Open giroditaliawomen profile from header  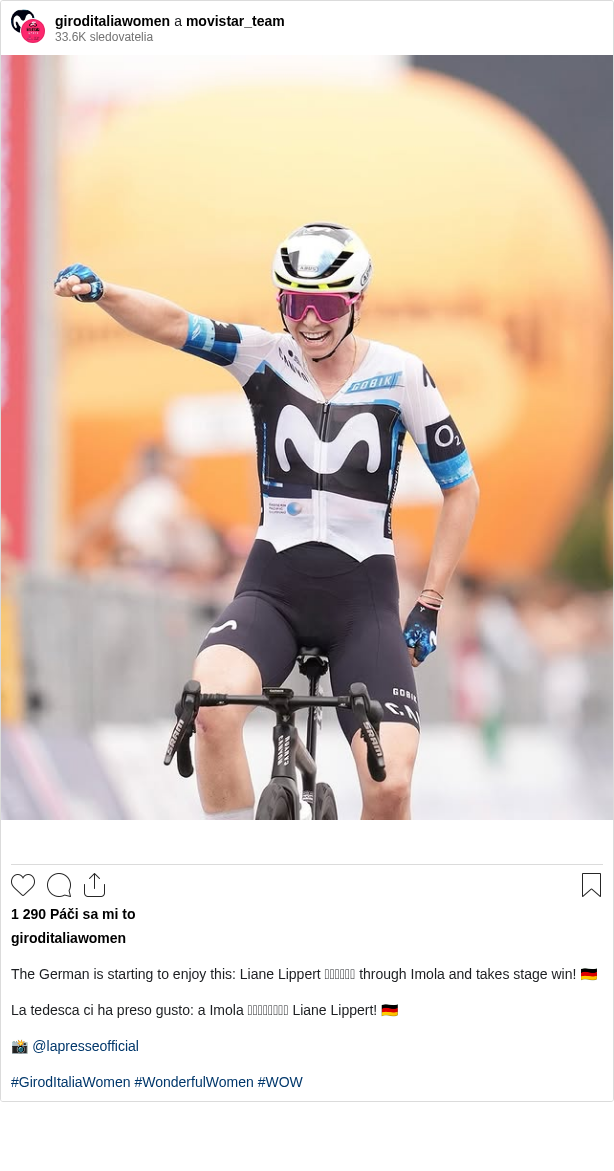tap(112, 21)
